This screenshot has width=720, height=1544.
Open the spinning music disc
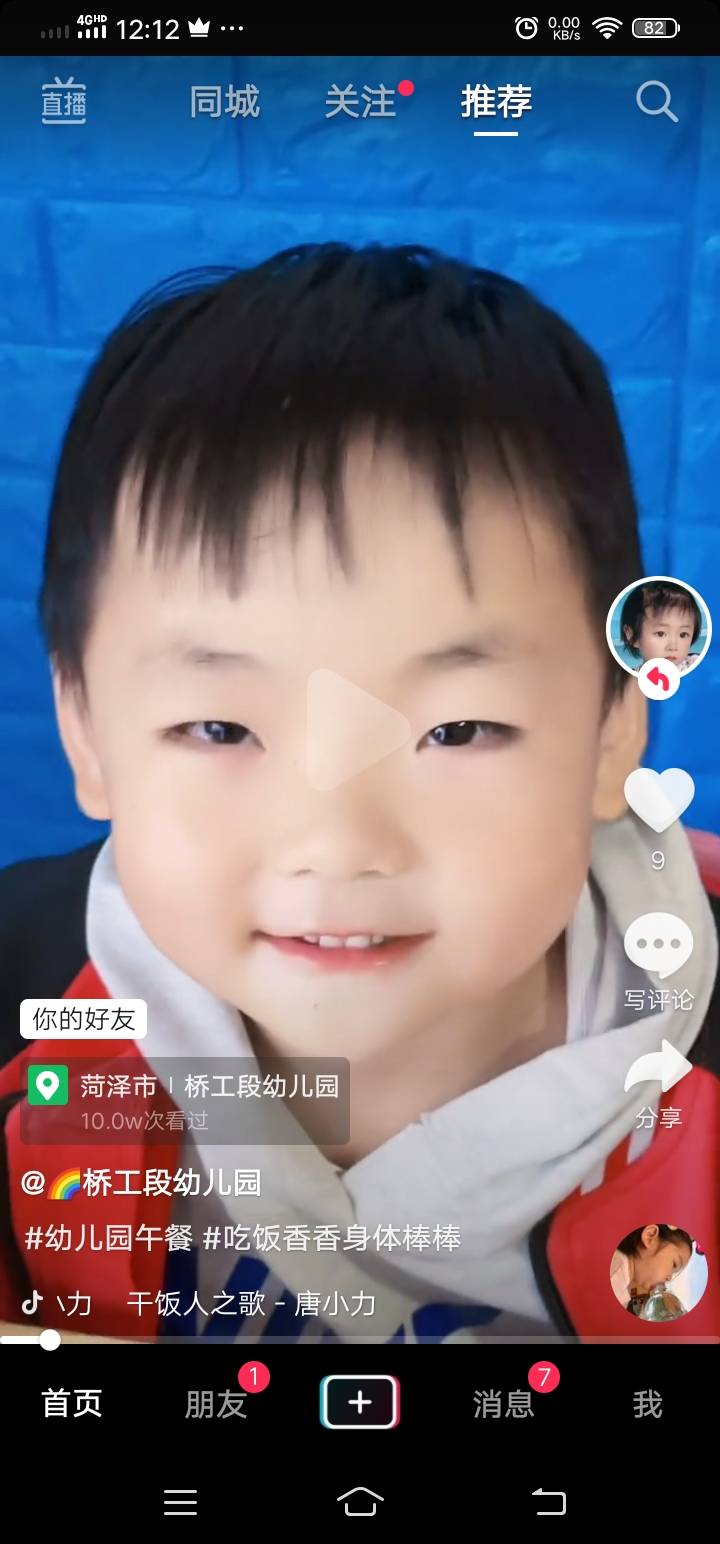658,1272
